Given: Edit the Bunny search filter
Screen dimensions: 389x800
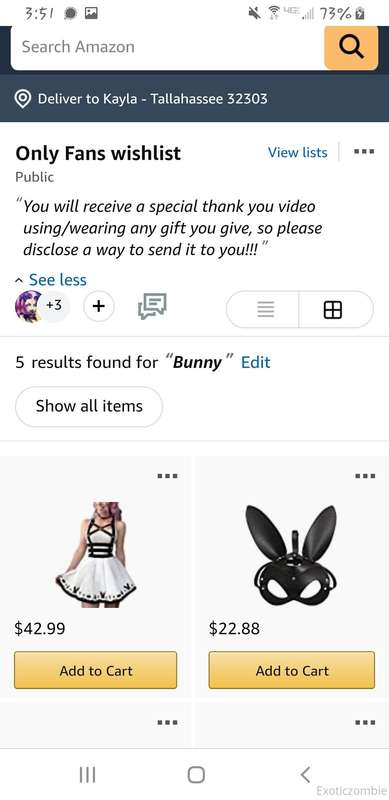Looking at the screenshot, I should pos(255,362).
